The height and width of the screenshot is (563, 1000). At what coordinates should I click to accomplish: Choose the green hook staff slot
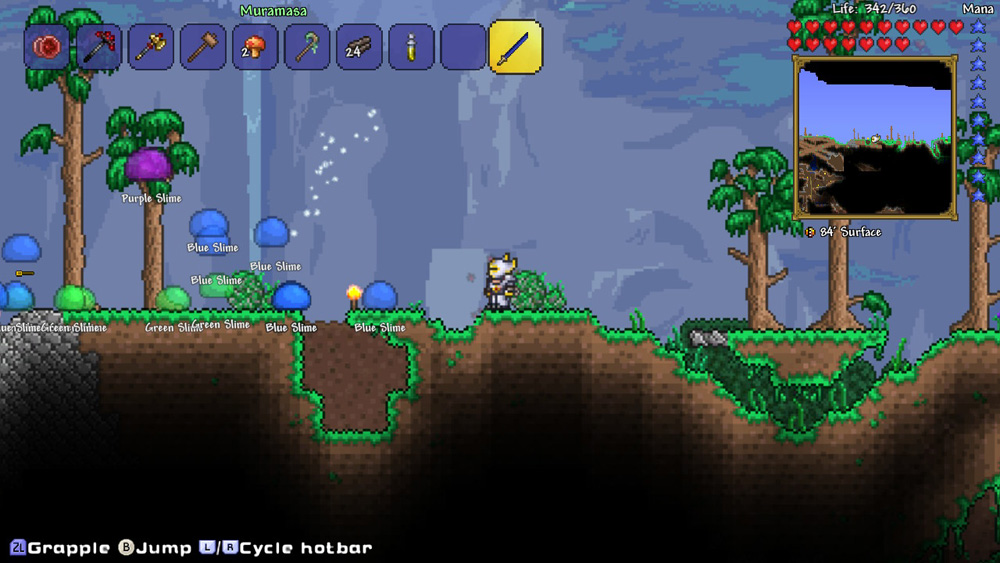[x=307, y=47]
